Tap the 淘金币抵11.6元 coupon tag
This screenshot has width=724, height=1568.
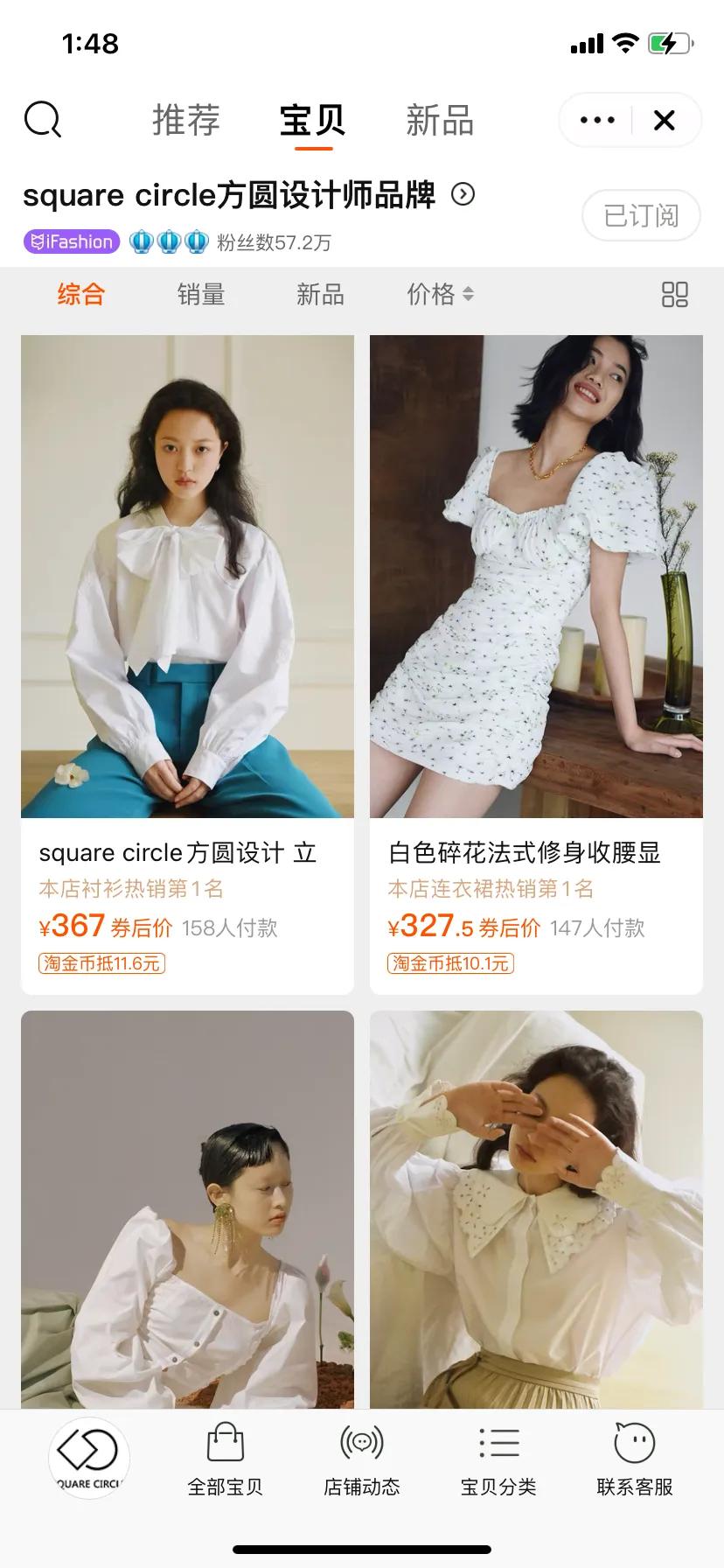pos(101,963)
